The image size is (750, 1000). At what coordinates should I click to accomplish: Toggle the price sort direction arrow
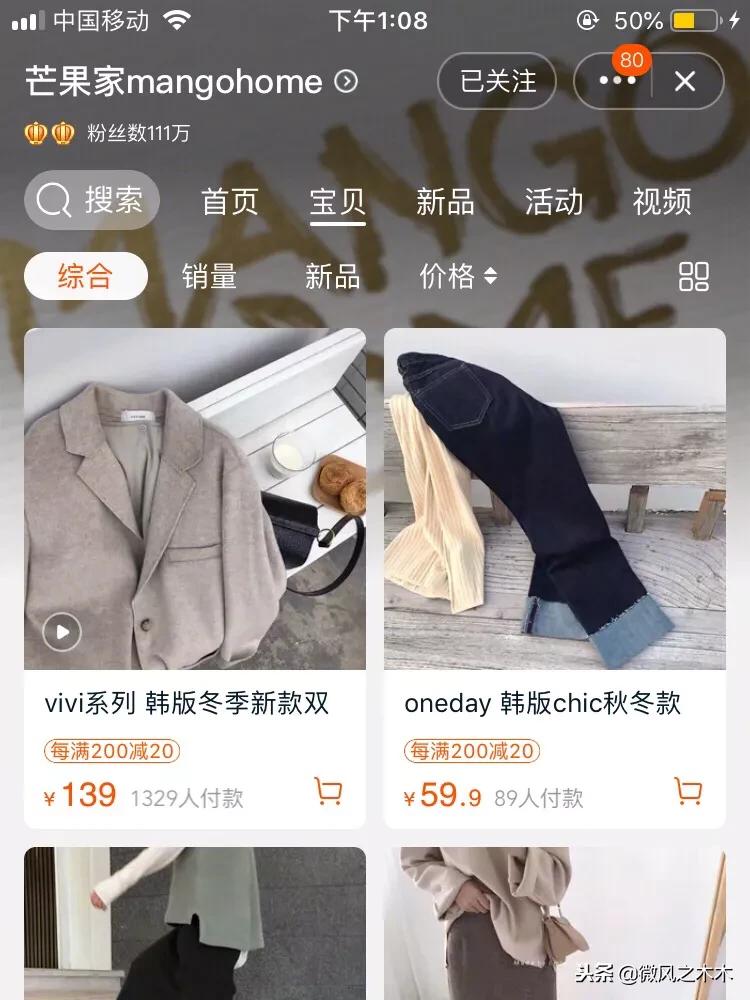[492, 276]
